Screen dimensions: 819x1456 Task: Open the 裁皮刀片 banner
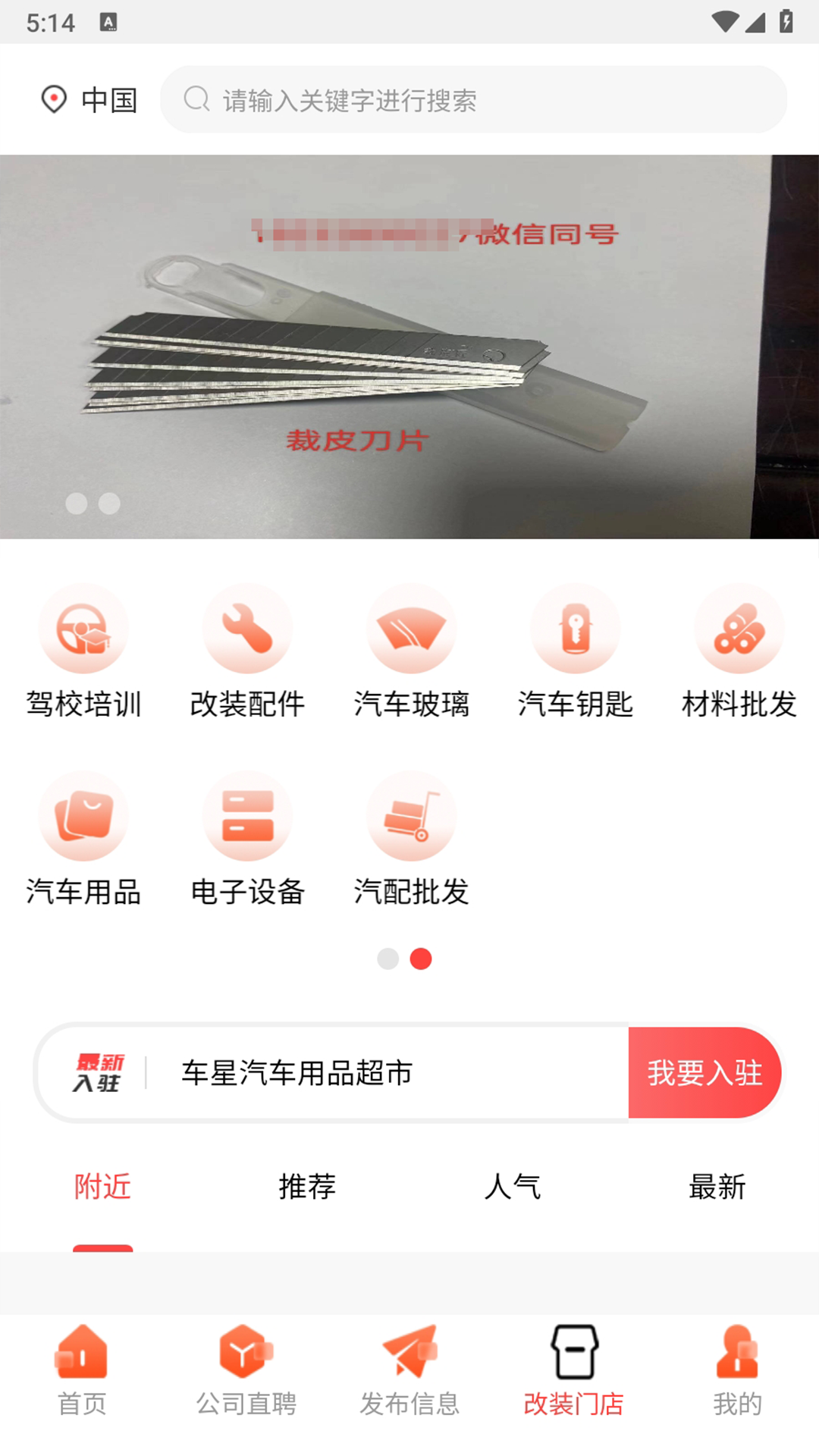coord(409,347)
